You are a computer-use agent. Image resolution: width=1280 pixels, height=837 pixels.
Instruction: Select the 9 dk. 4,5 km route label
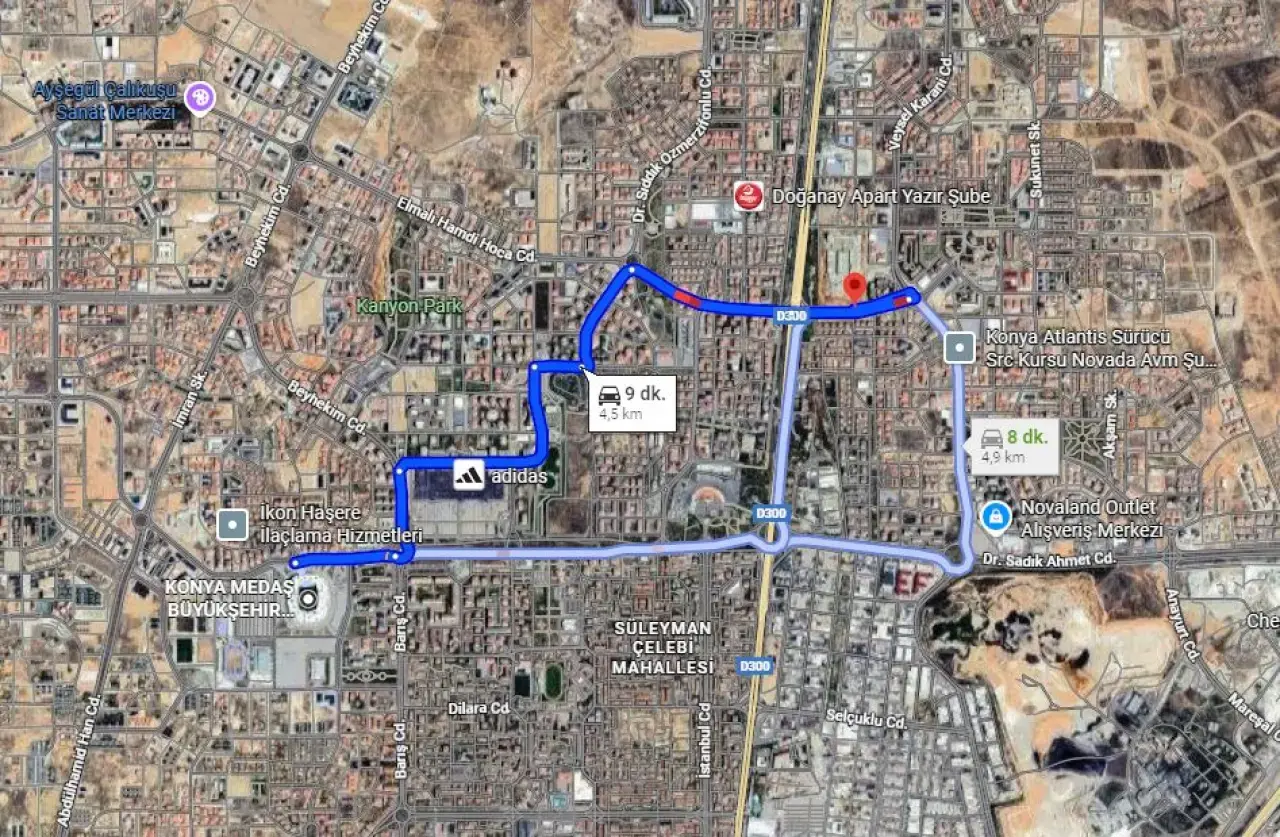632,402
